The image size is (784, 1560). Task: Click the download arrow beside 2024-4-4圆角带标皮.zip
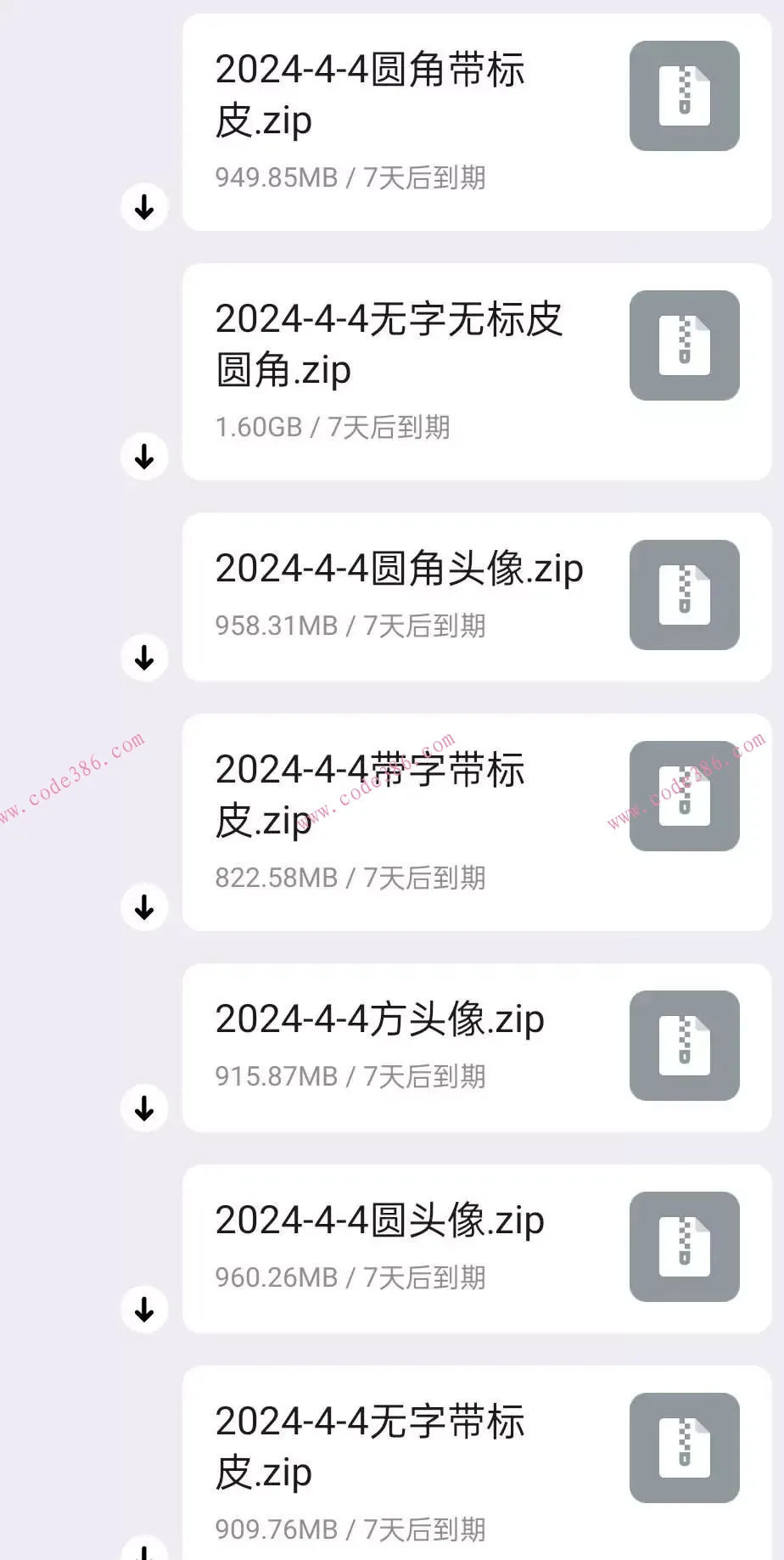pos(144,206)
